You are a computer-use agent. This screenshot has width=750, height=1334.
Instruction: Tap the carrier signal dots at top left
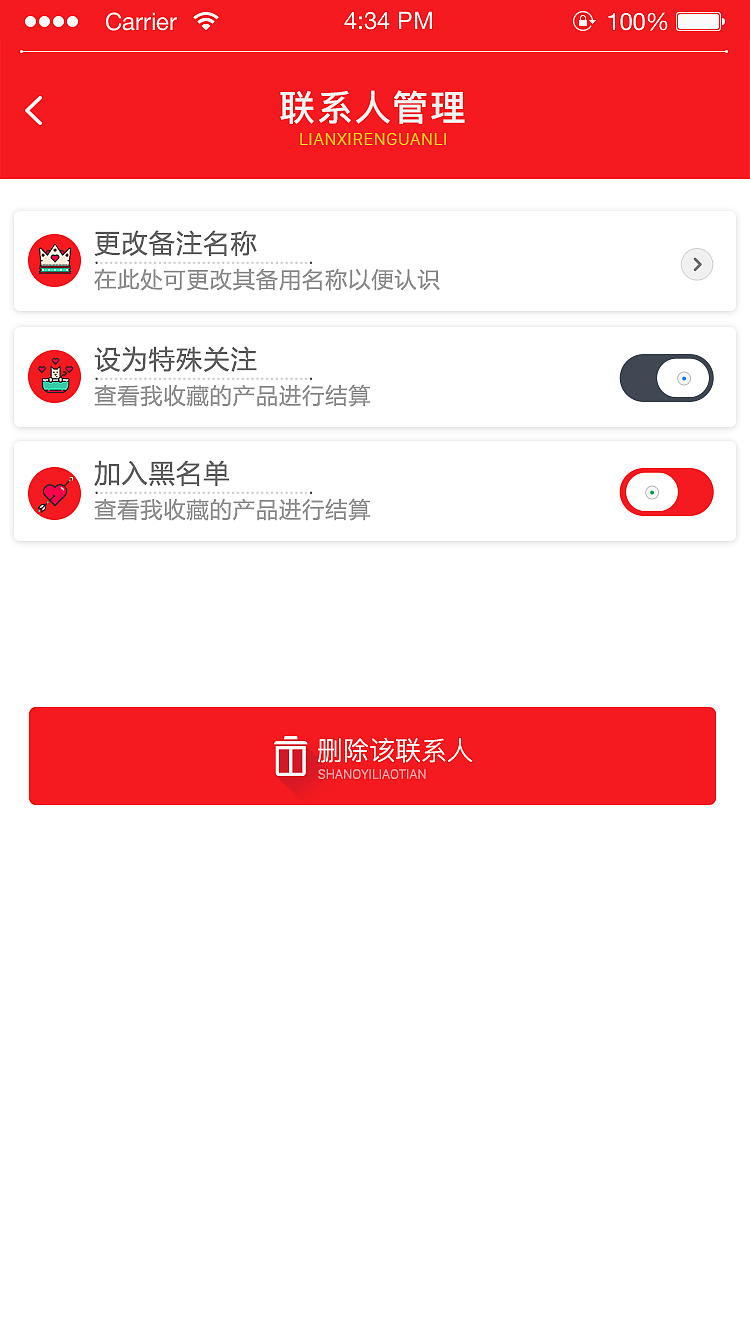pyautogui.click(x=52, y=20)
